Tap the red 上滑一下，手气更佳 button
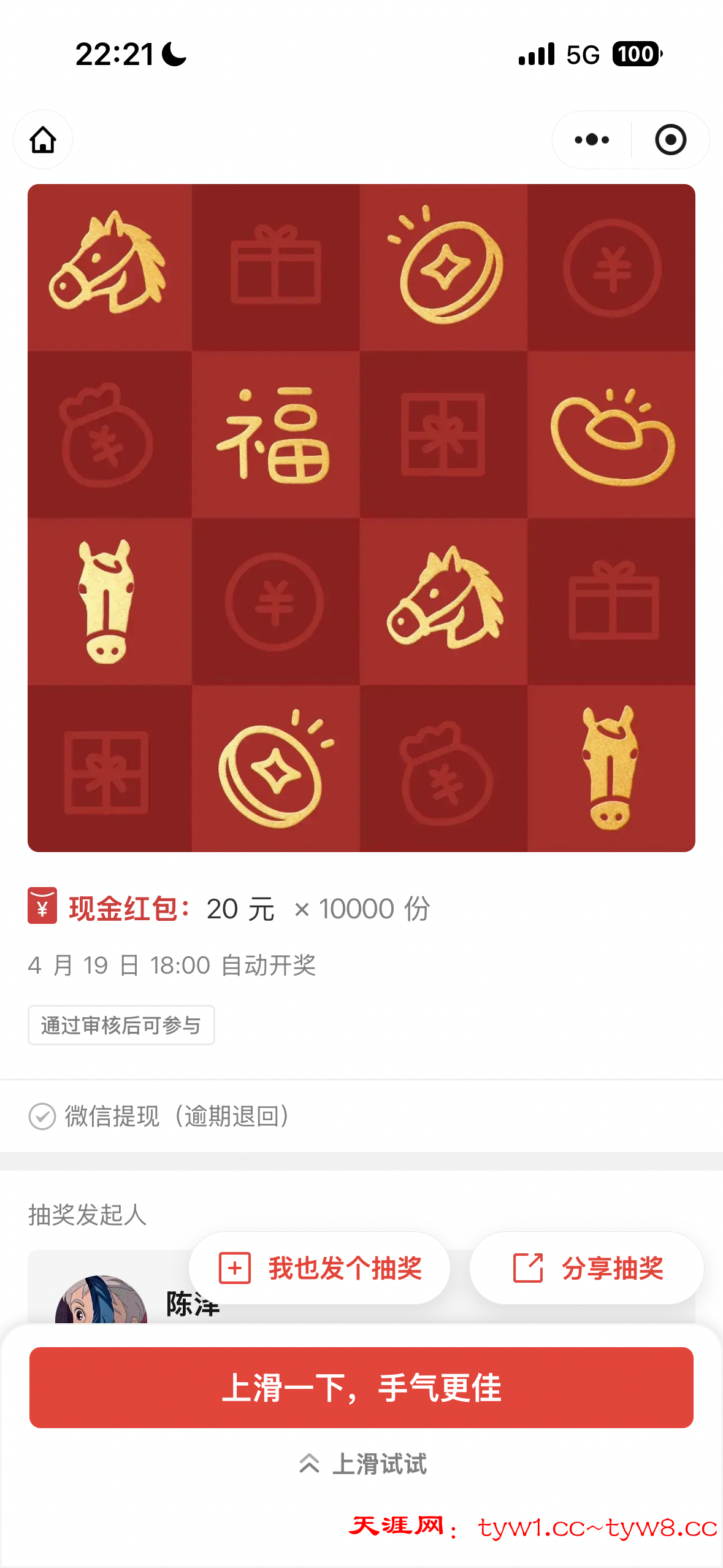Screen dimensions: 723x1568 [361, 1387]
